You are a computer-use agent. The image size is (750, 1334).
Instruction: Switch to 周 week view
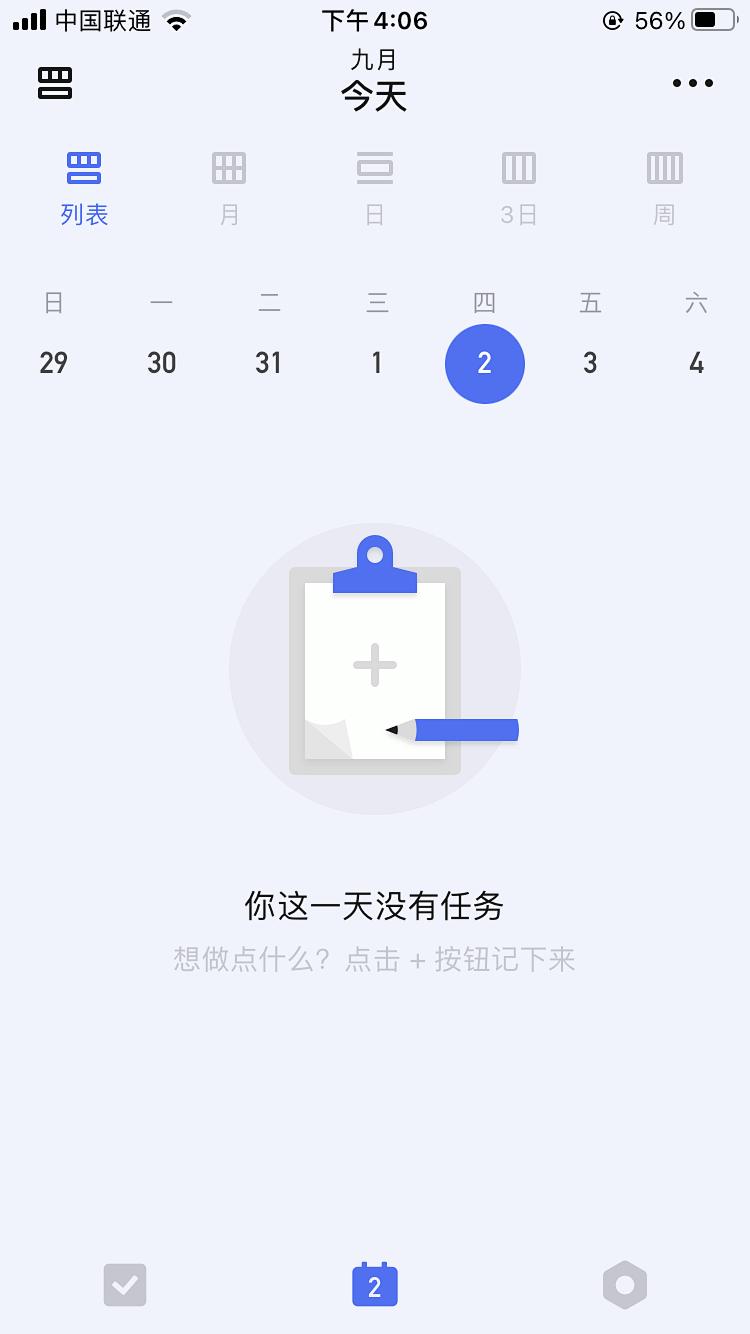pyautogui.click(x=664, y=168)
